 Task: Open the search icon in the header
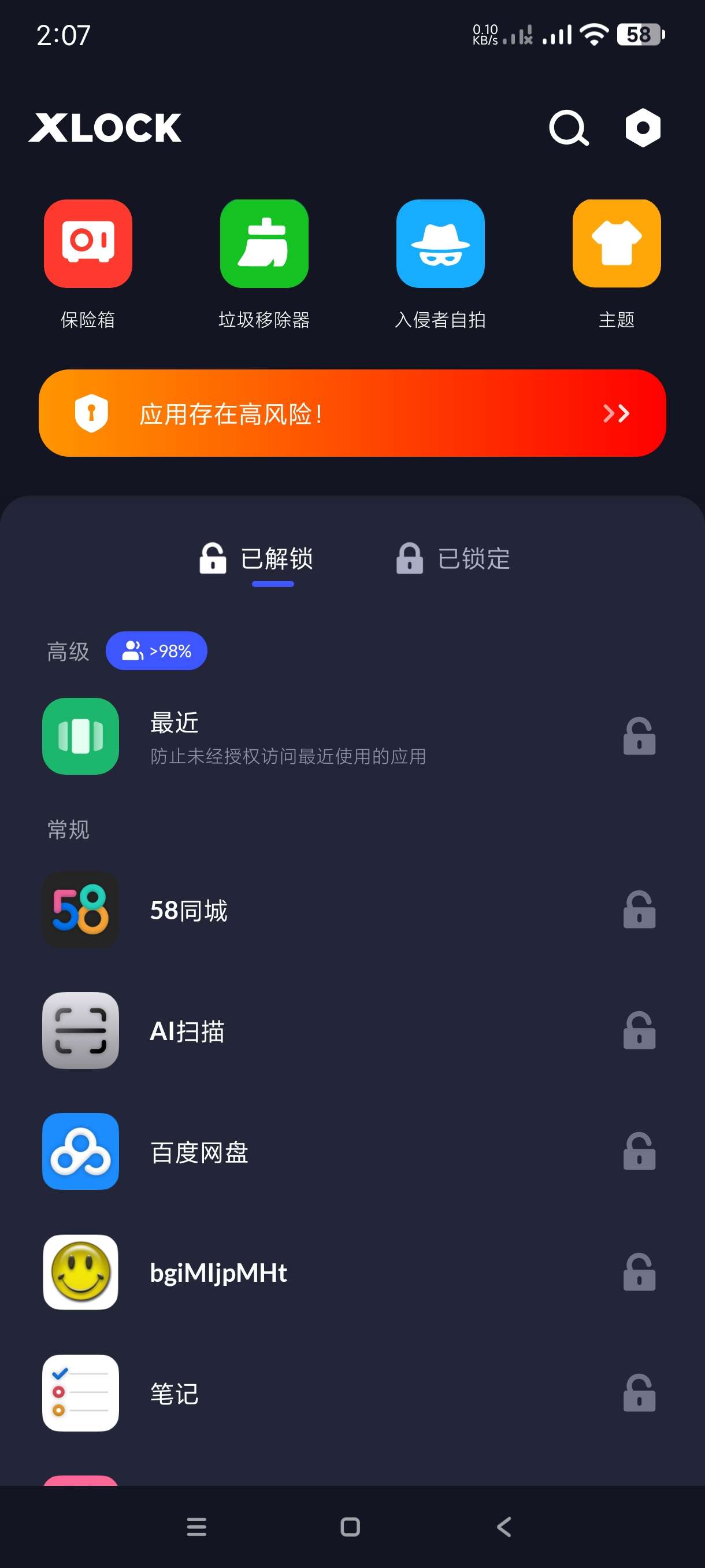pos(568,128)
